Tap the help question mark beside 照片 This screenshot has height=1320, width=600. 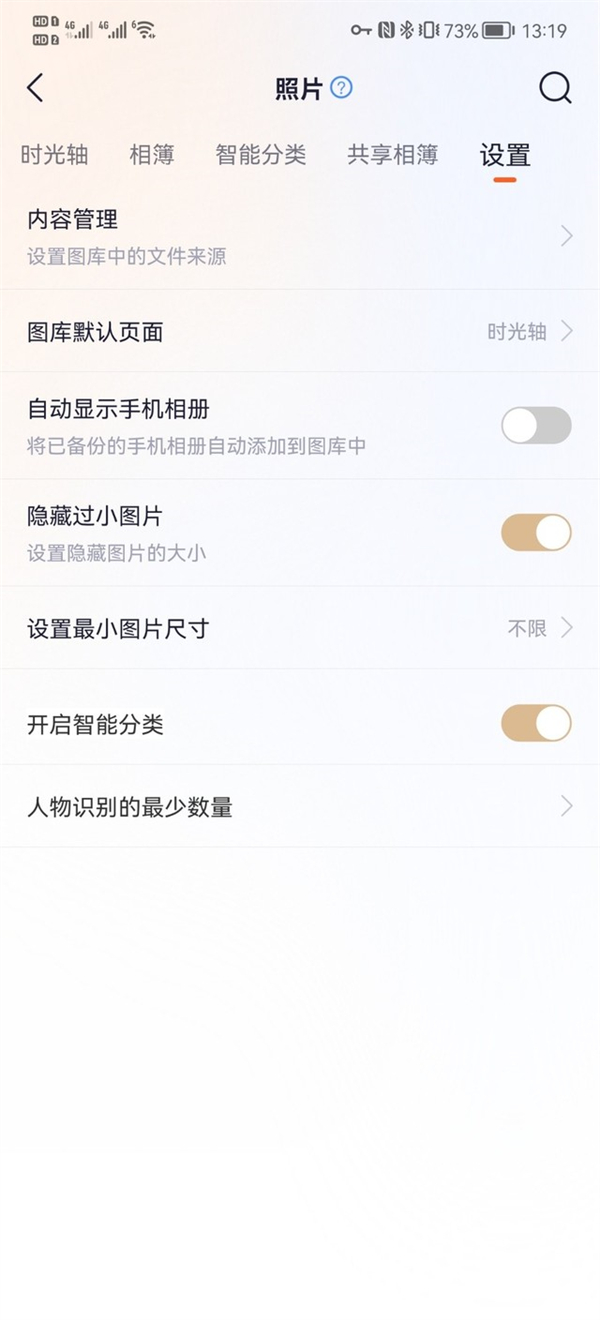tap(342, 88)
